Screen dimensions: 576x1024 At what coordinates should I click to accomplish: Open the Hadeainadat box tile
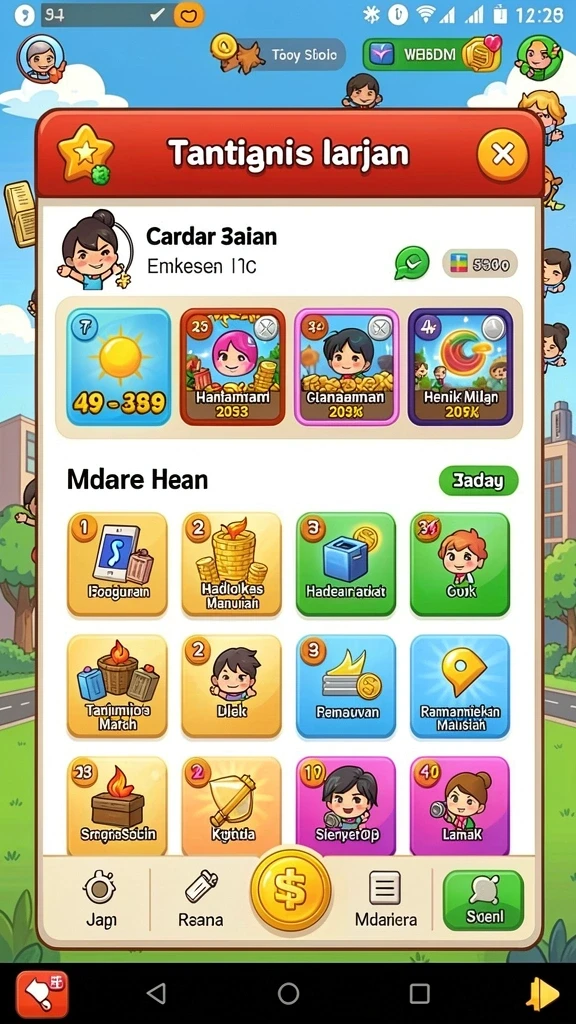click(346, 564)
